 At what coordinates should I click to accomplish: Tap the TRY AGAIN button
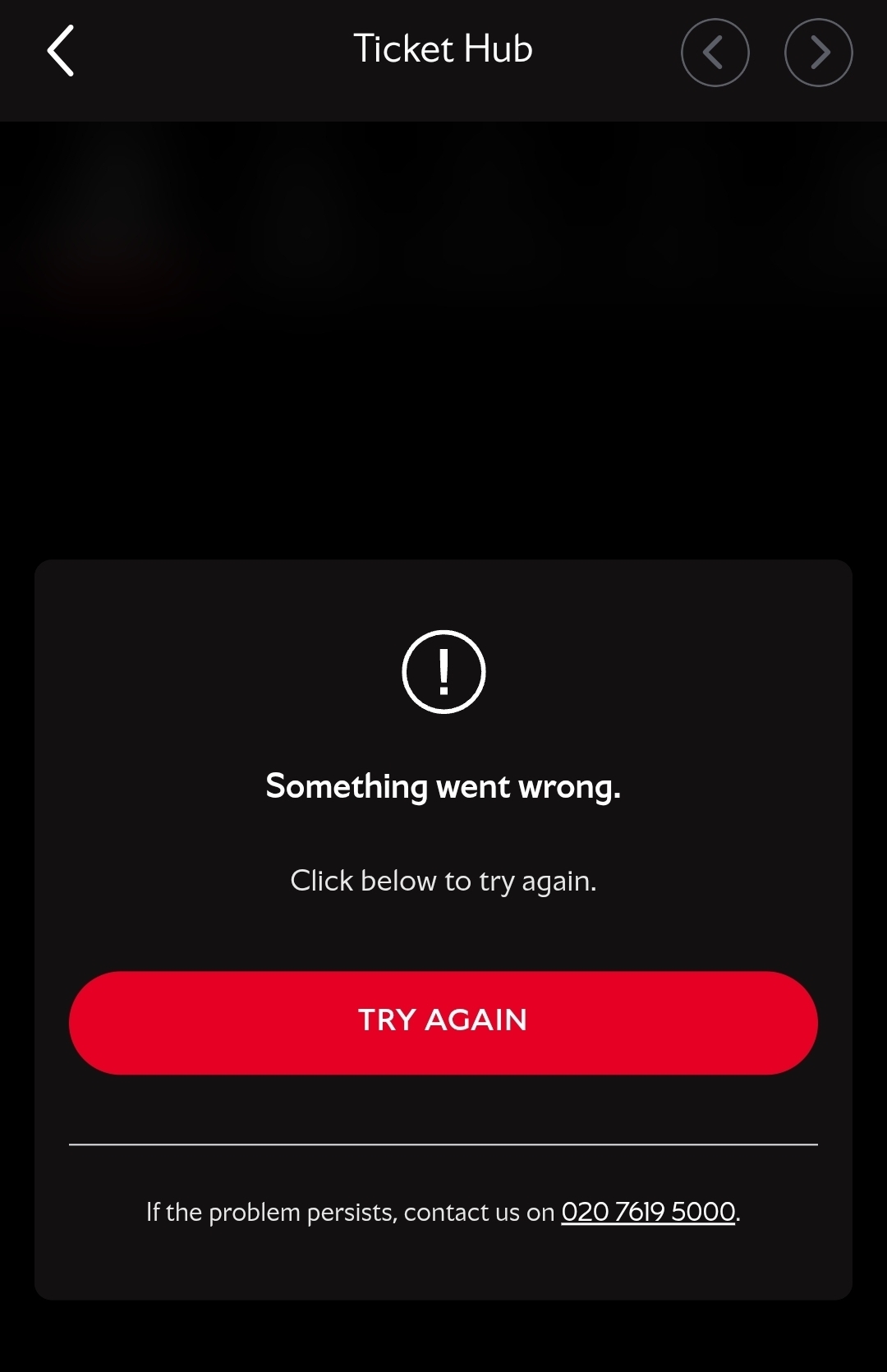coord(443,1022)
